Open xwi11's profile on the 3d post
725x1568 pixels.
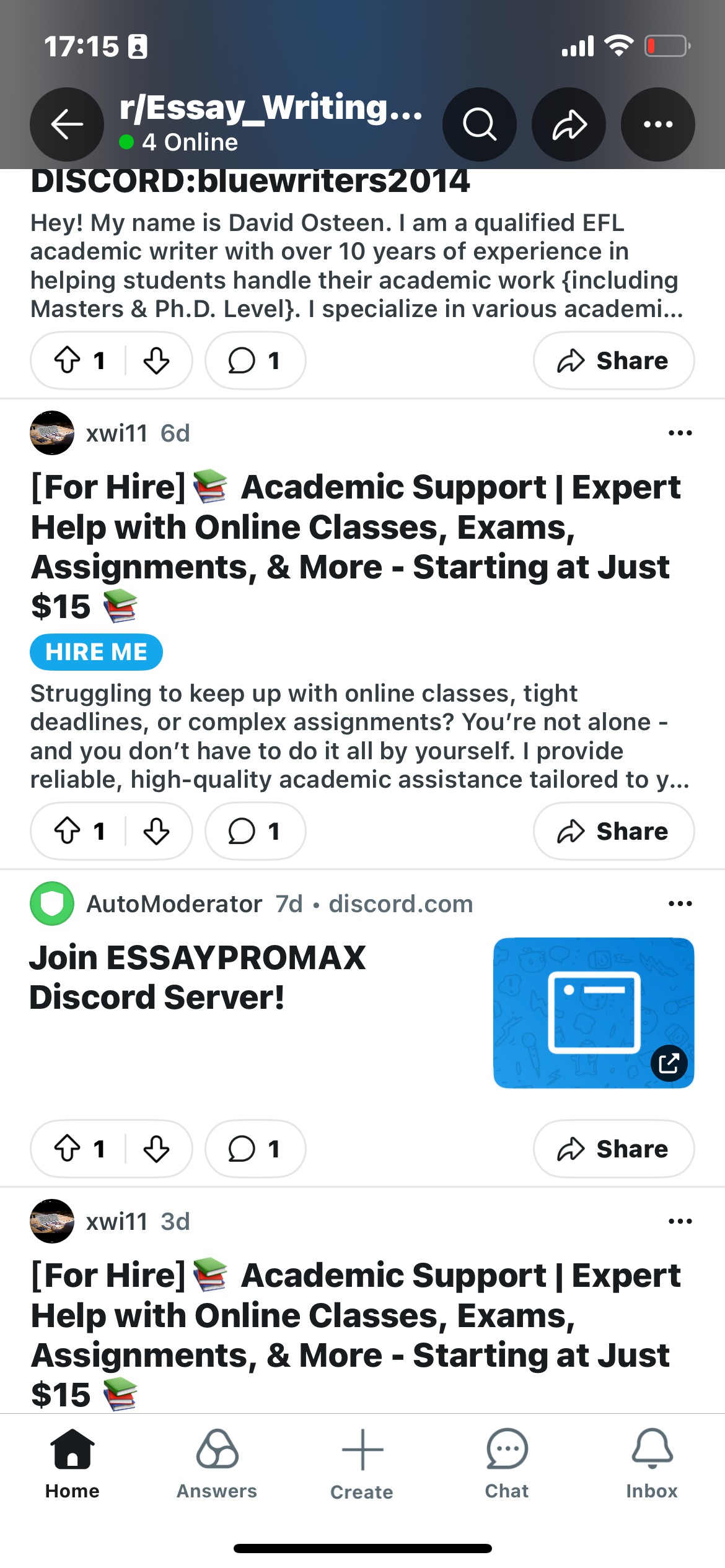click(116, 1221)
